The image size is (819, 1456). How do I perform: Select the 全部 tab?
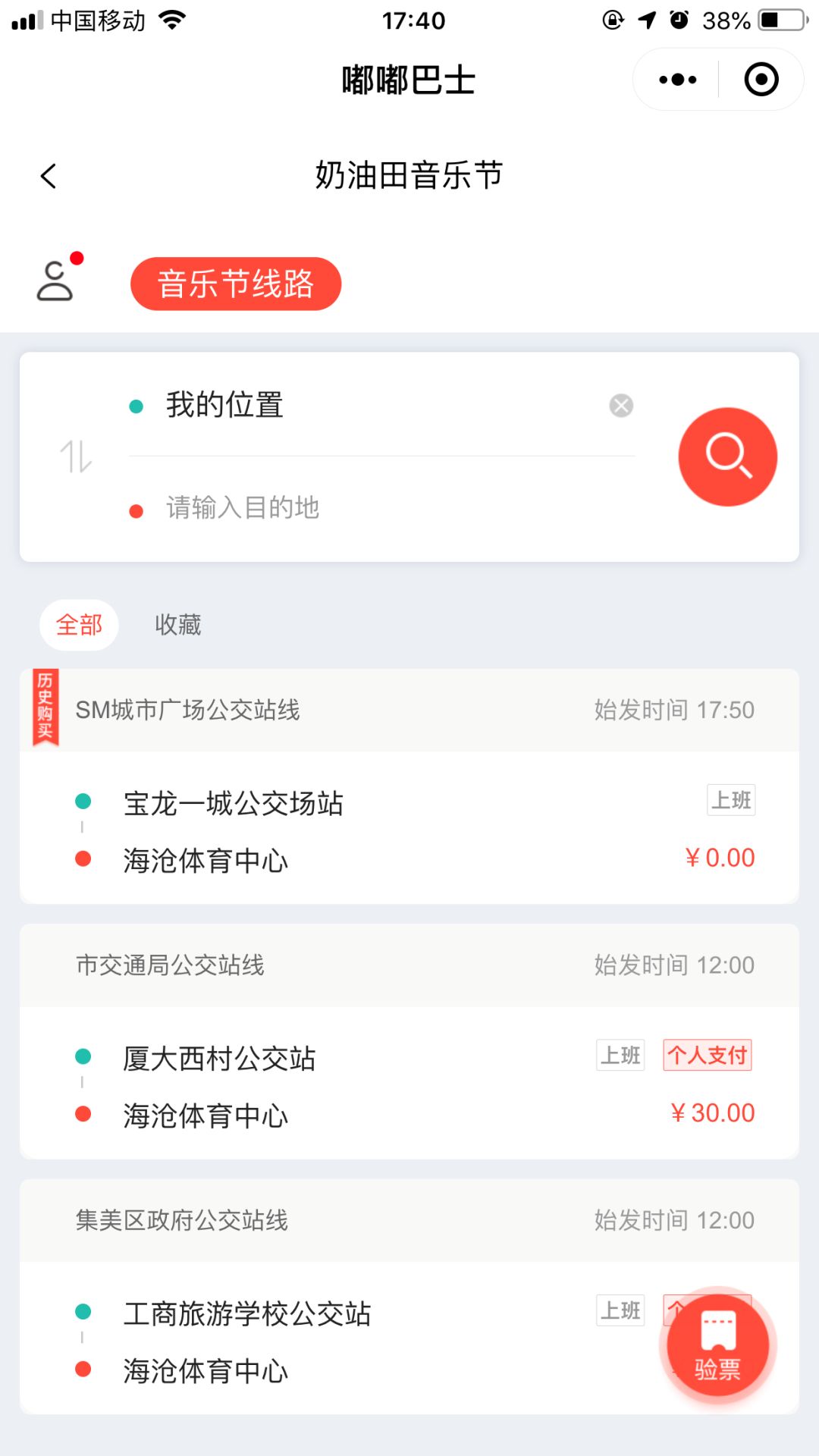[x=79, y=624]
